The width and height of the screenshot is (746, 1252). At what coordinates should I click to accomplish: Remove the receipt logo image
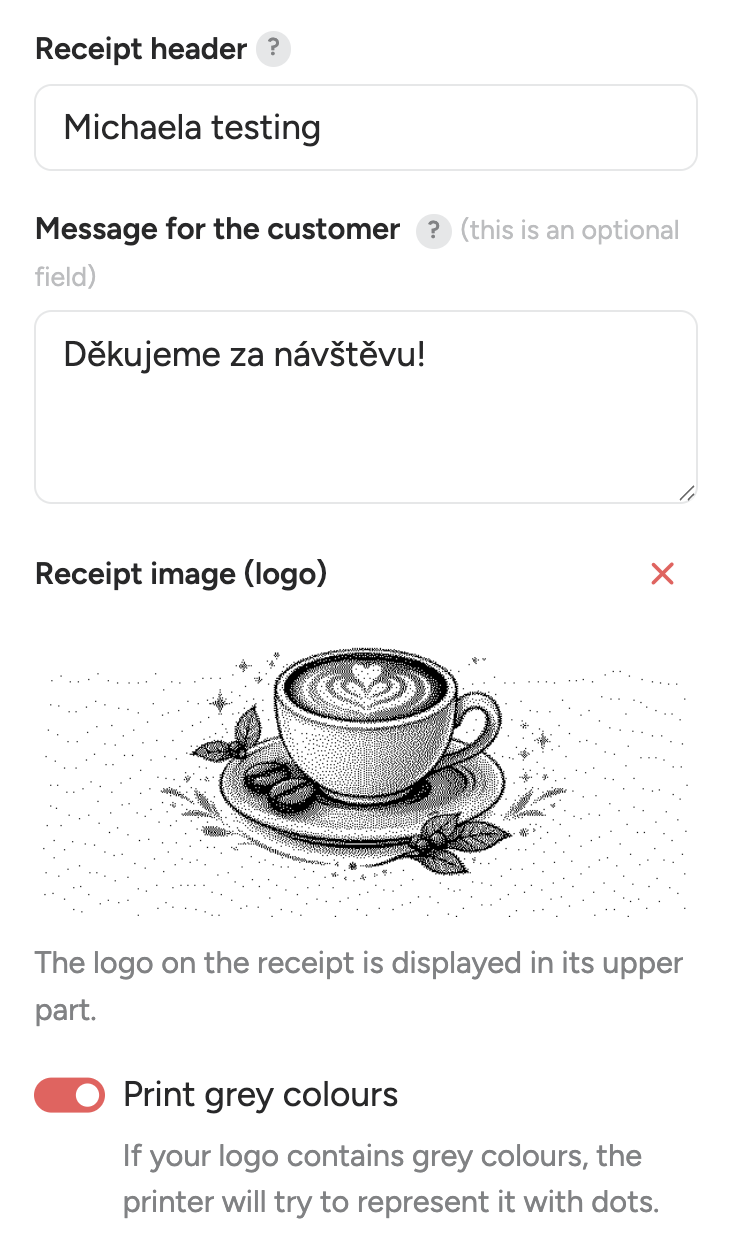(662, 574)
